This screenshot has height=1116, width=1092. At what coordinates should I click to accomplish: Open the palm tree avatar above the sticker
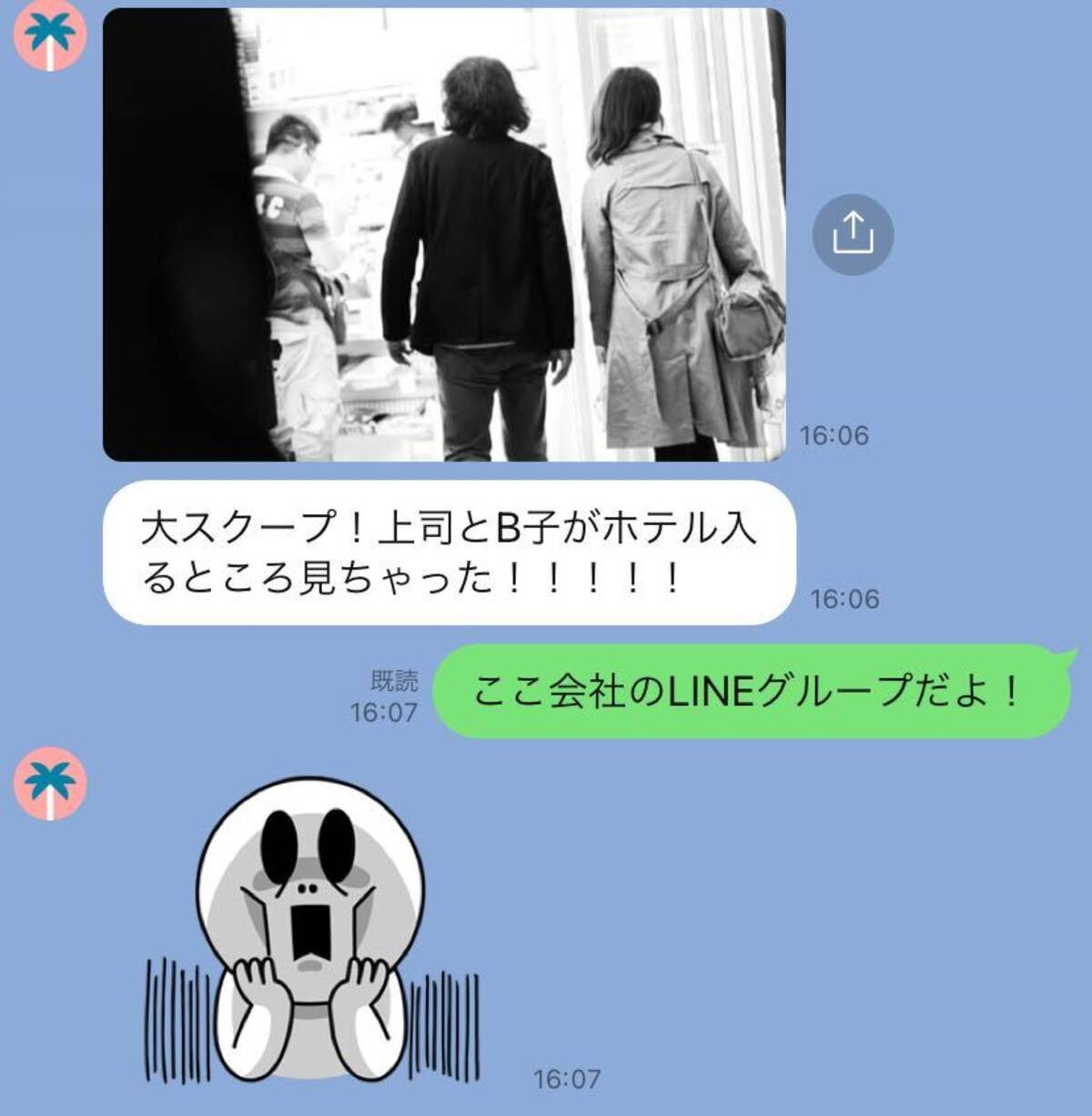50,785
